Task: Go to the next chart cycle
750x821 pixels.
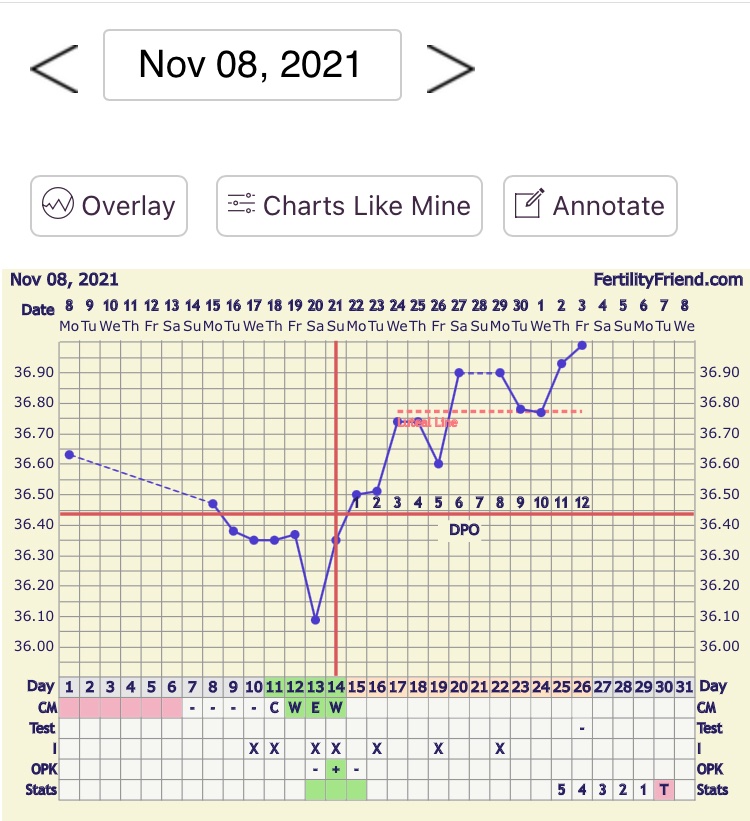Action: [x=450, y=66]
